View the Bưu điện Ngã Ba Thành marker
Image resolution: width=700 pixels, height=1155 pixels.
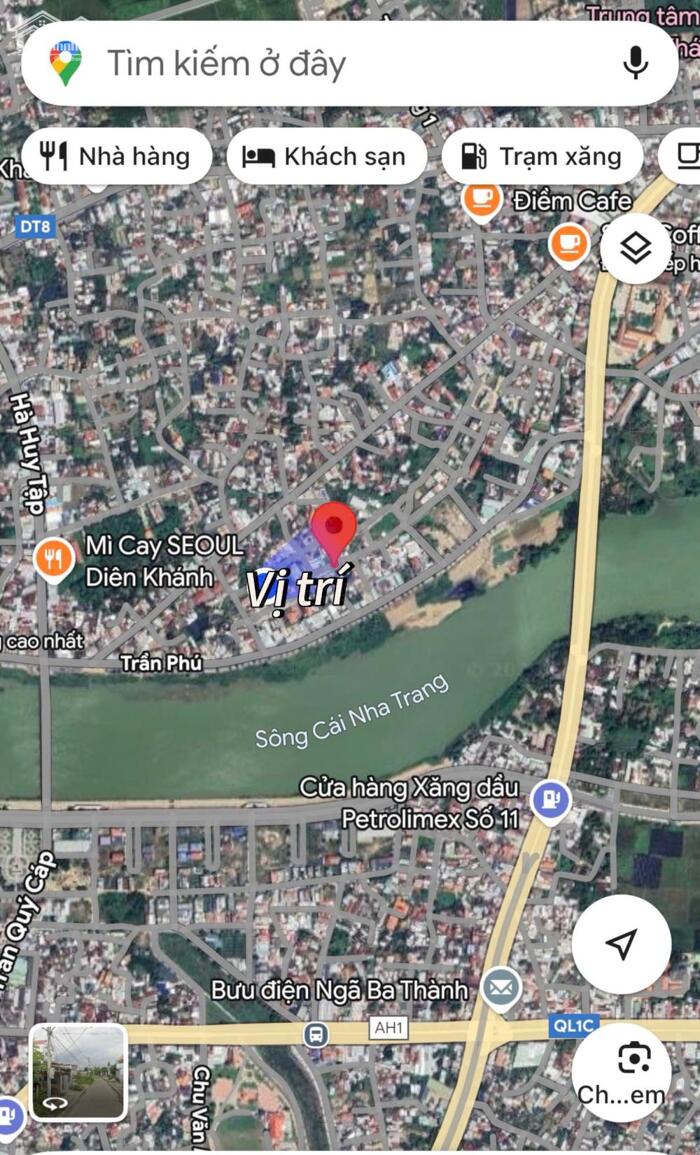[501, 989]
